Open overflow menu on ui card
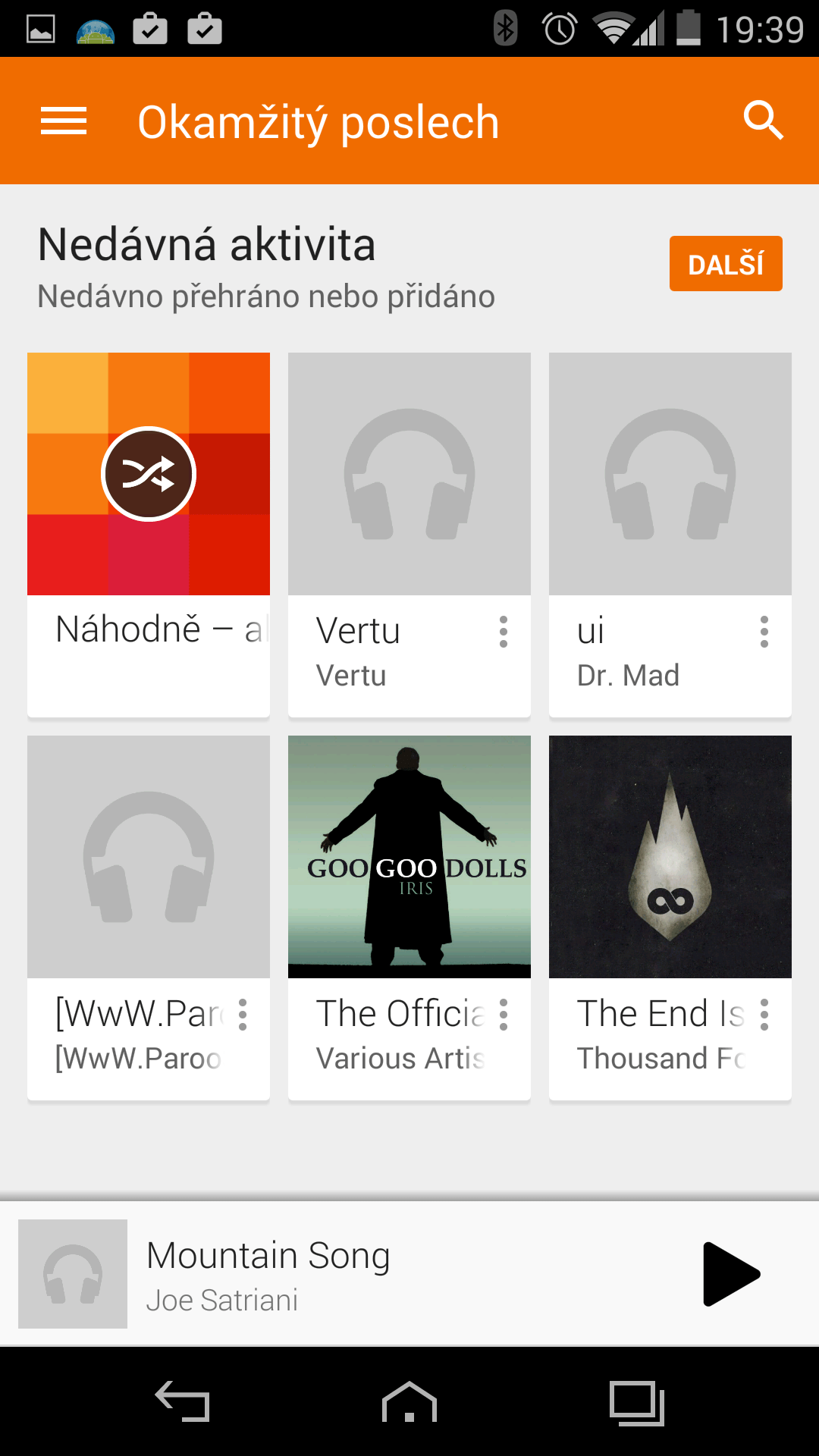The width and height of the screenshot is (819, 1456). [764, 632]
